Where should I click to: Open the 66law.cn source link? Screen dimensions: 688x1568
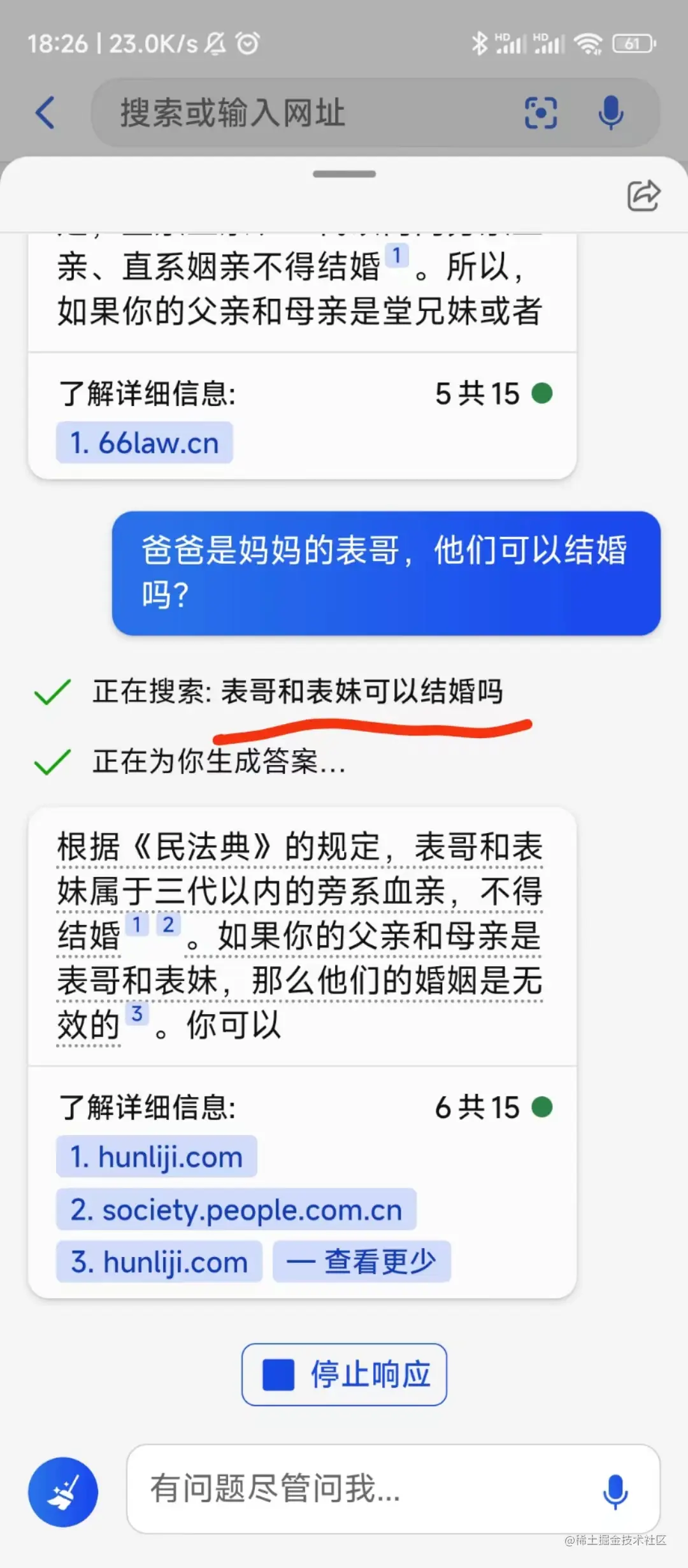(x=145, y=443)
